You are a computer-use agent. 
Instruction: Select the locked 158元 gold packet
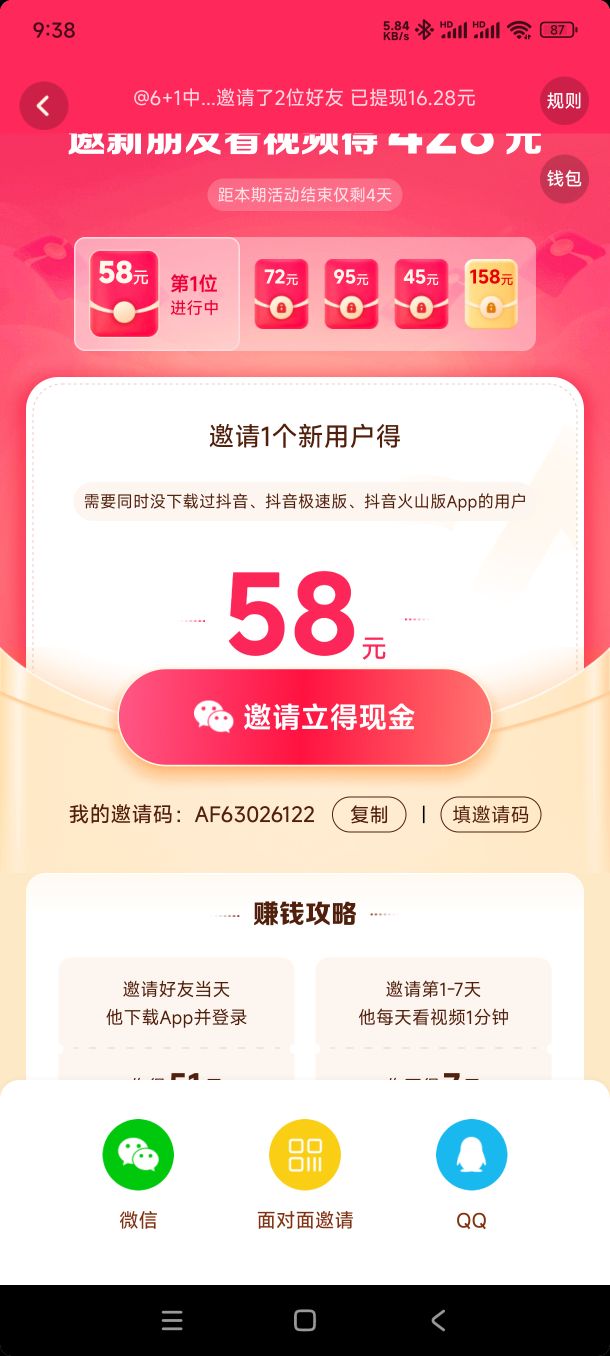(491, 294)
